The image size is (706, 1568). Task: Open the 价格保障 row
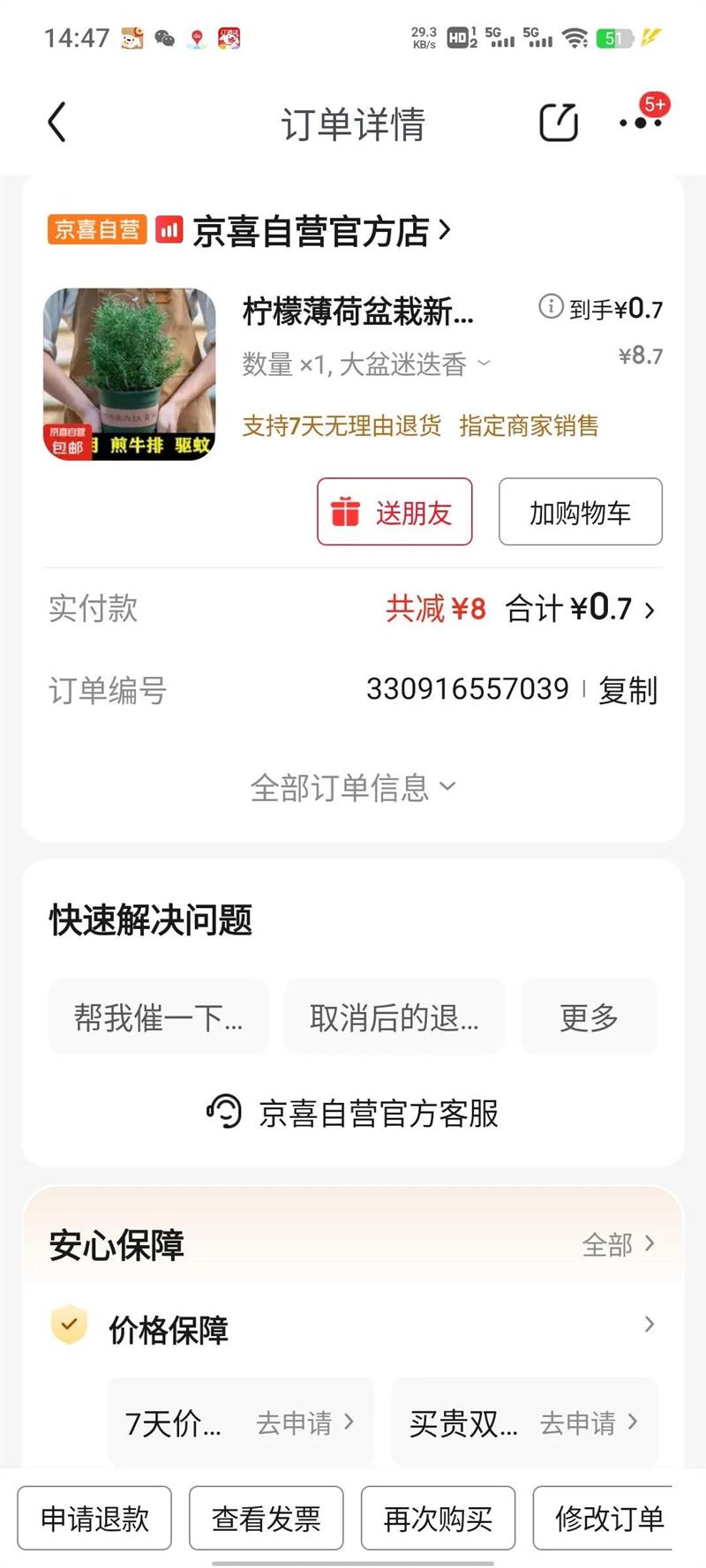click(353, 1328)
